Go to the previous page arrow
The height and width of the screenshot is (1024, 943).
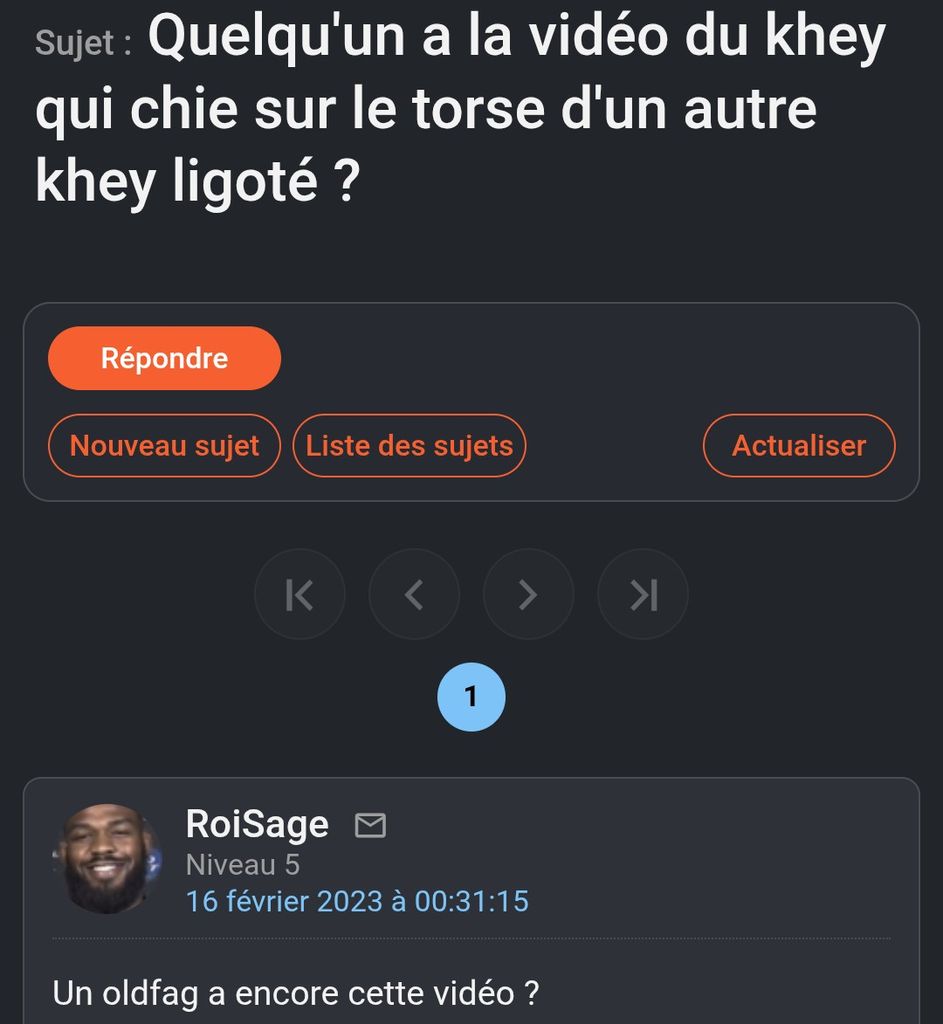pos(414,594)
